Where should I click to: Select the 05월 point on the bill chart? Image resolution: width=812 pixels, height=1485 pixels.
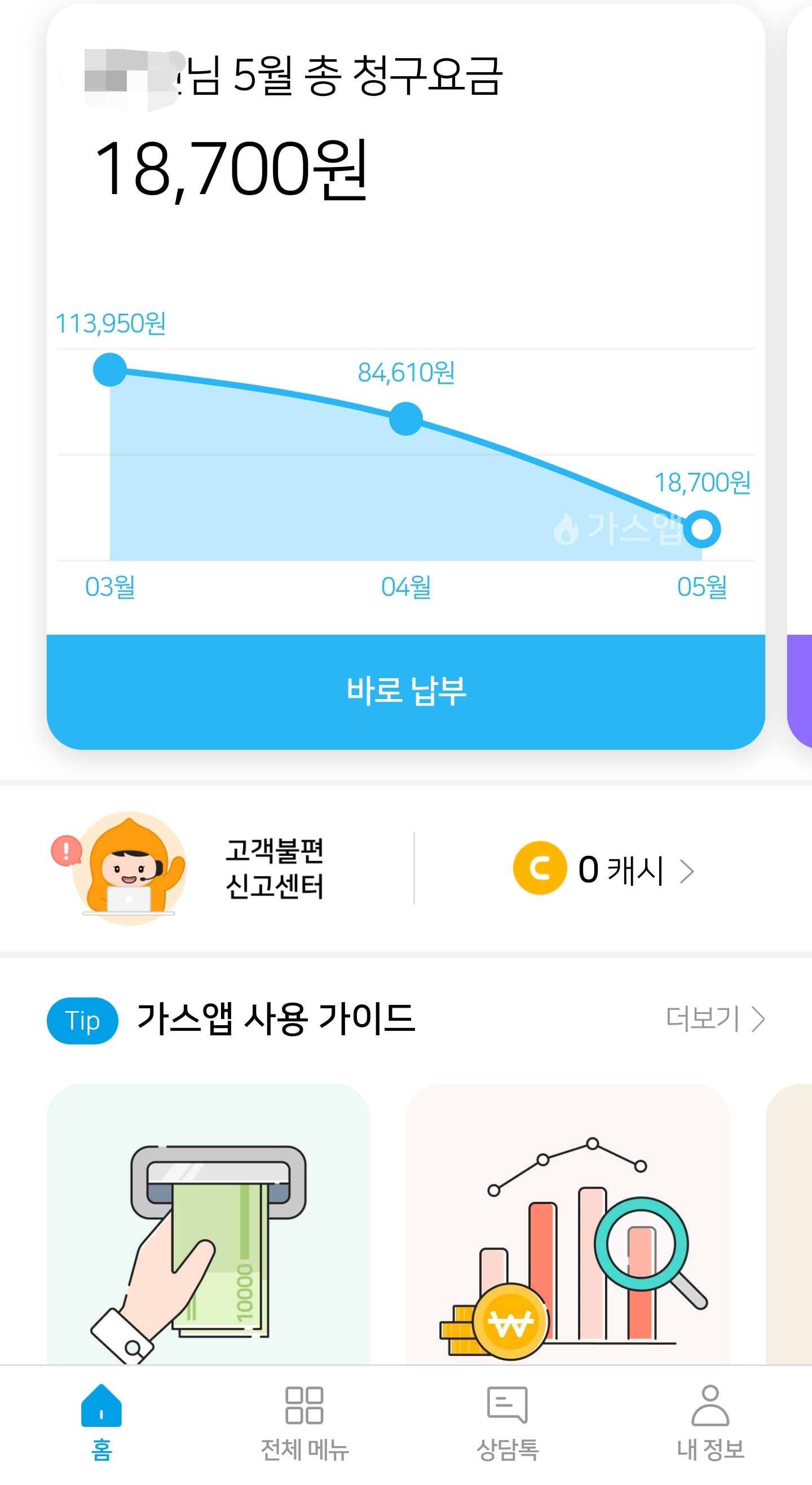(702, 529)
